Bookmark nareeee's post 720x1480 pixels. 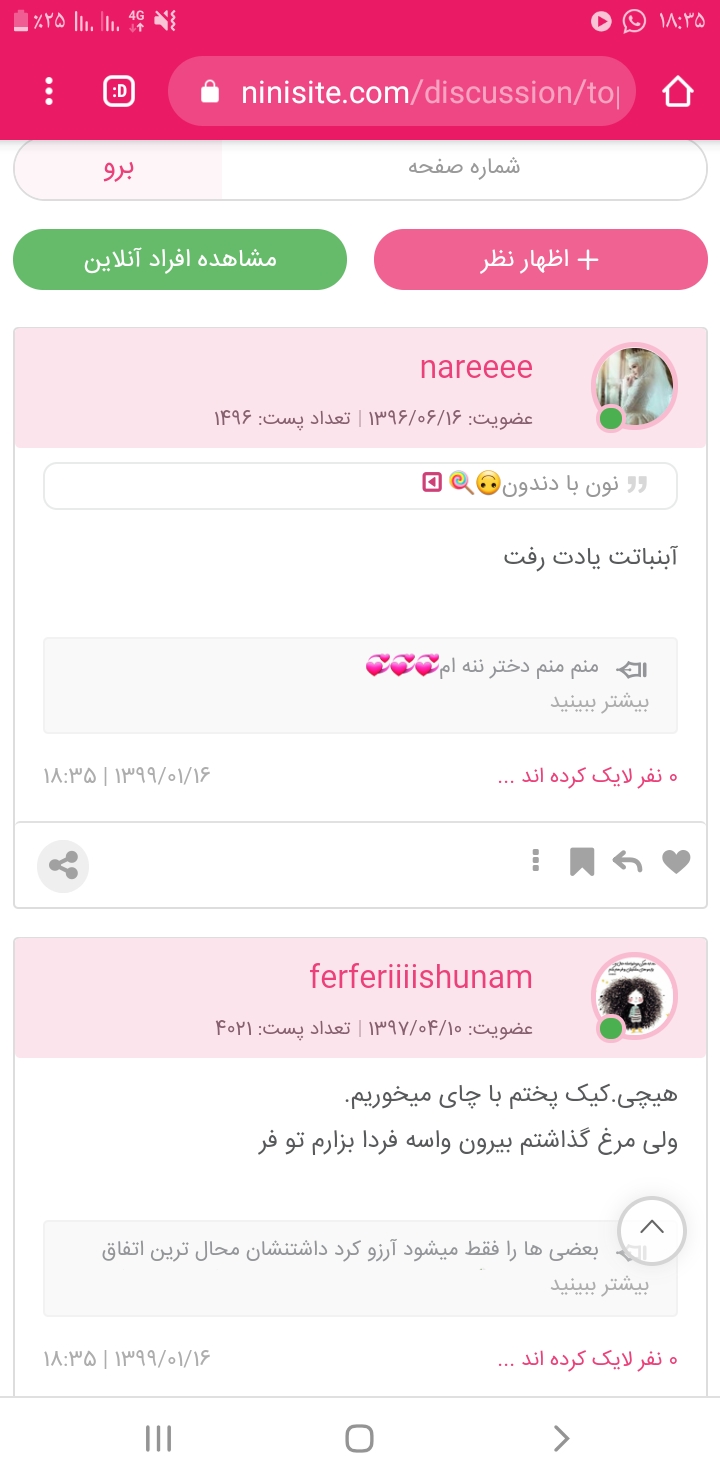581,861
